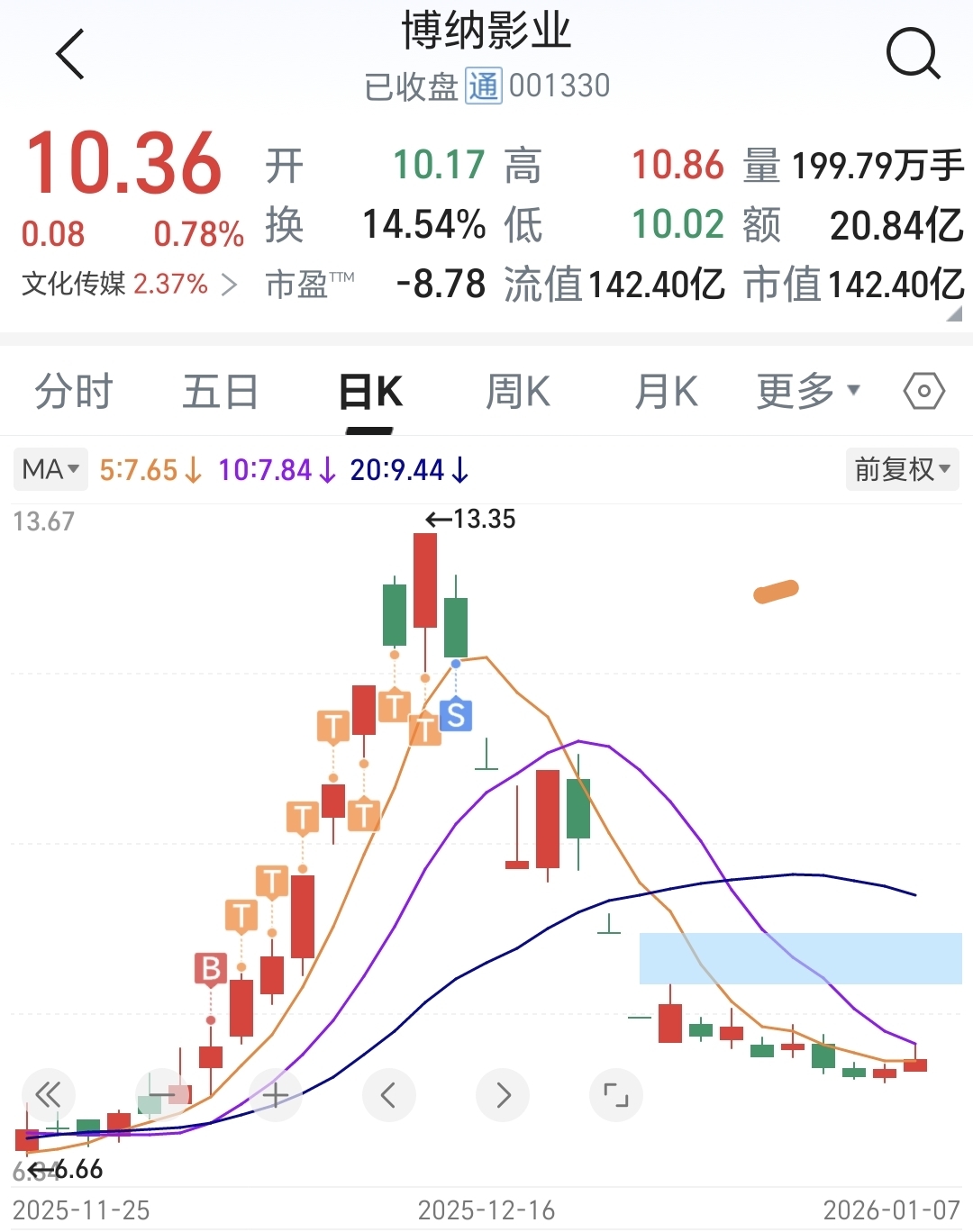Expand quote details via corner triangle
973x1232 pixels.
pos(955,314)
